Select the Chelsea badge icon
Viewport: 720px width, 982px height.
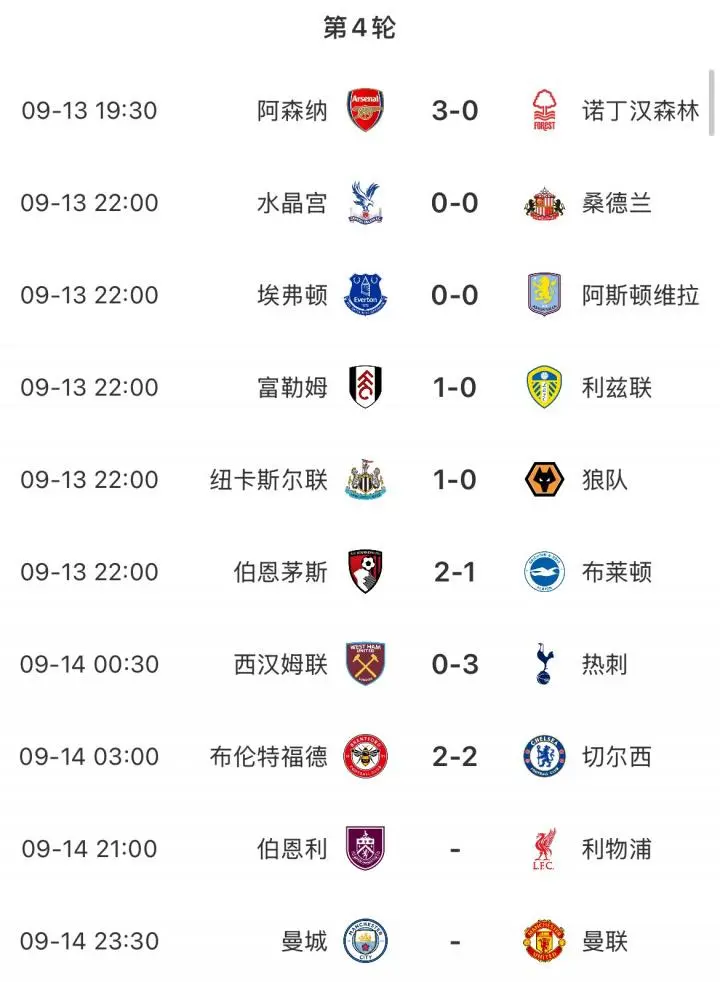pyautogui.click(x=545, y=757)
